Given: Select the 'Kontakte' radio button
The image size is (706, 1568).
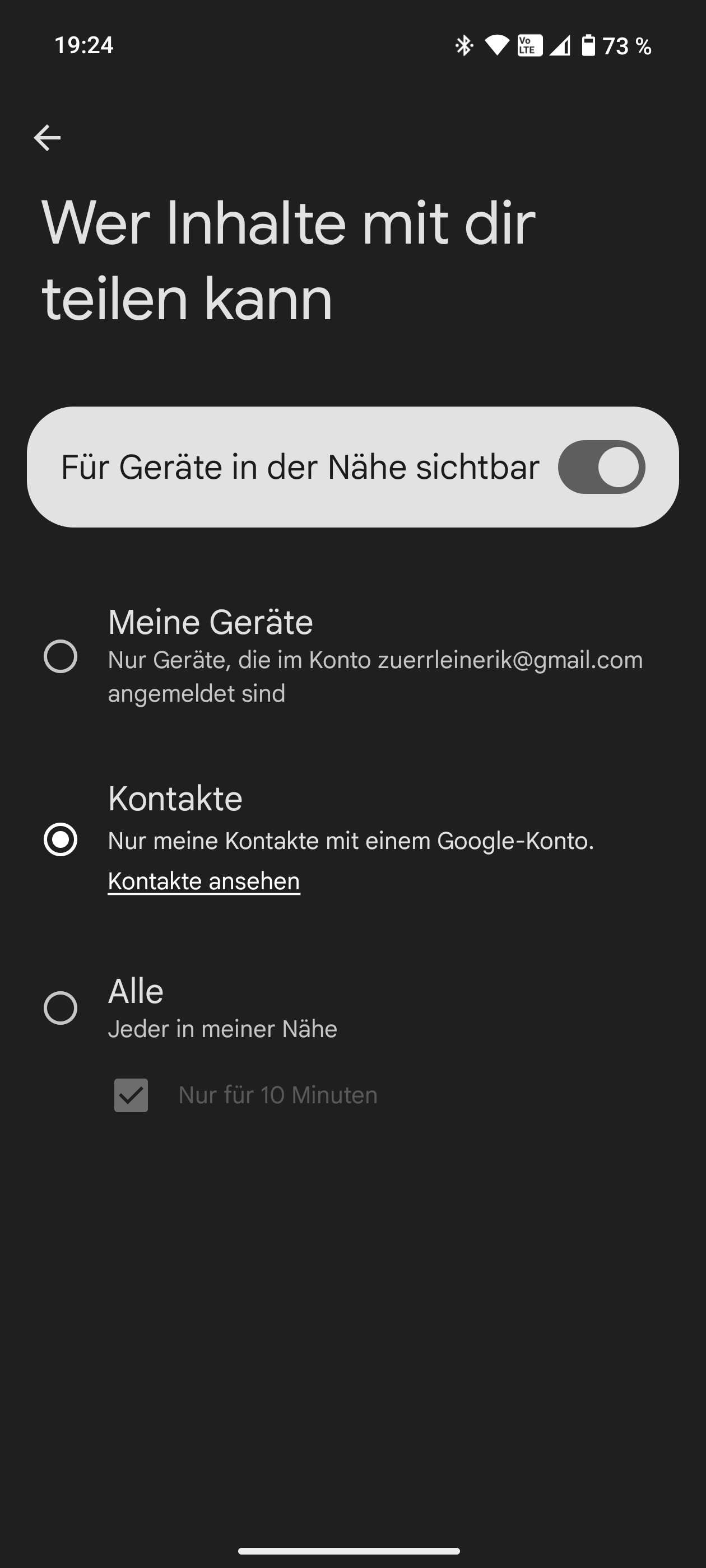Looking at the screenshot, I should click(x=61, y=839).
